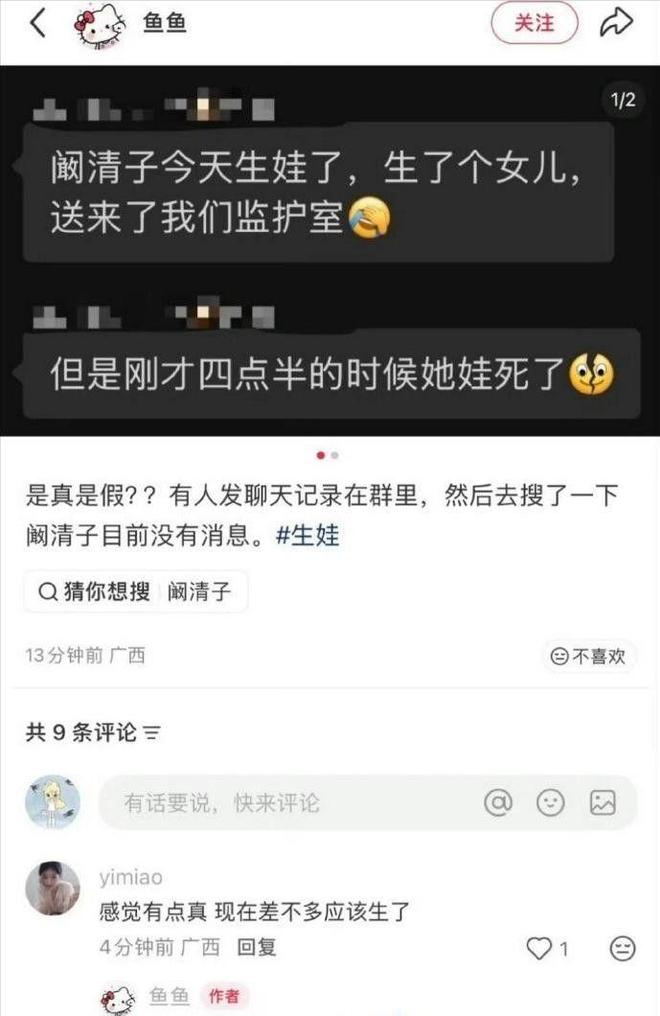Open the chat screenshot image
The height and width of the screenshot is (1016, 660).
[330, 250]
